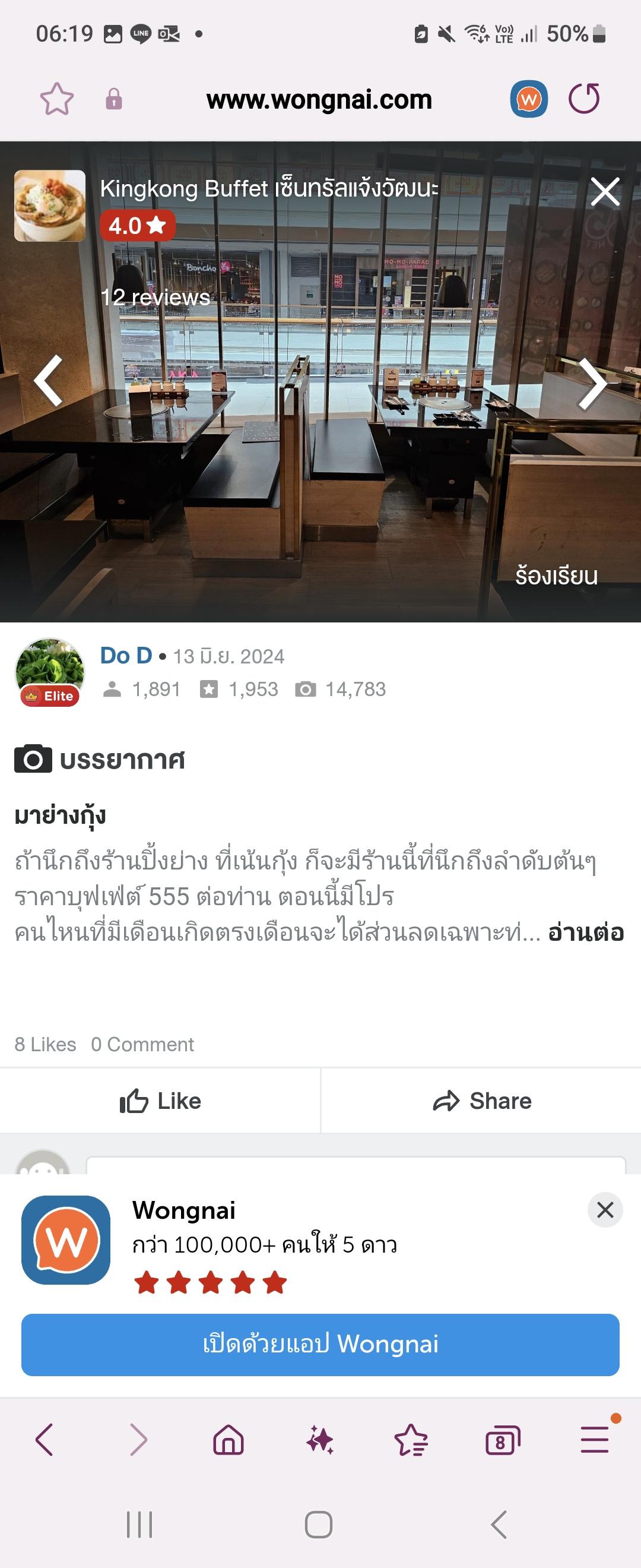The height and width of the screenshot is (1568, 641).
Task: Like this review
Action: coord(160,1101)
